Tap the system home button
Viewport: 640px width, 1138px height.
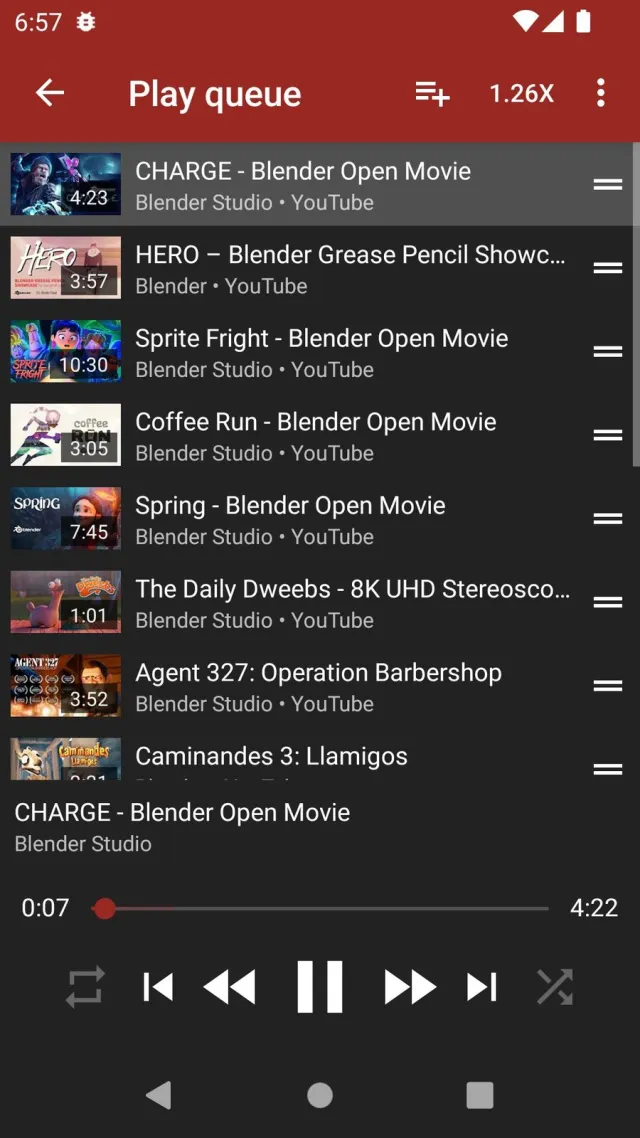point(320,1095)
